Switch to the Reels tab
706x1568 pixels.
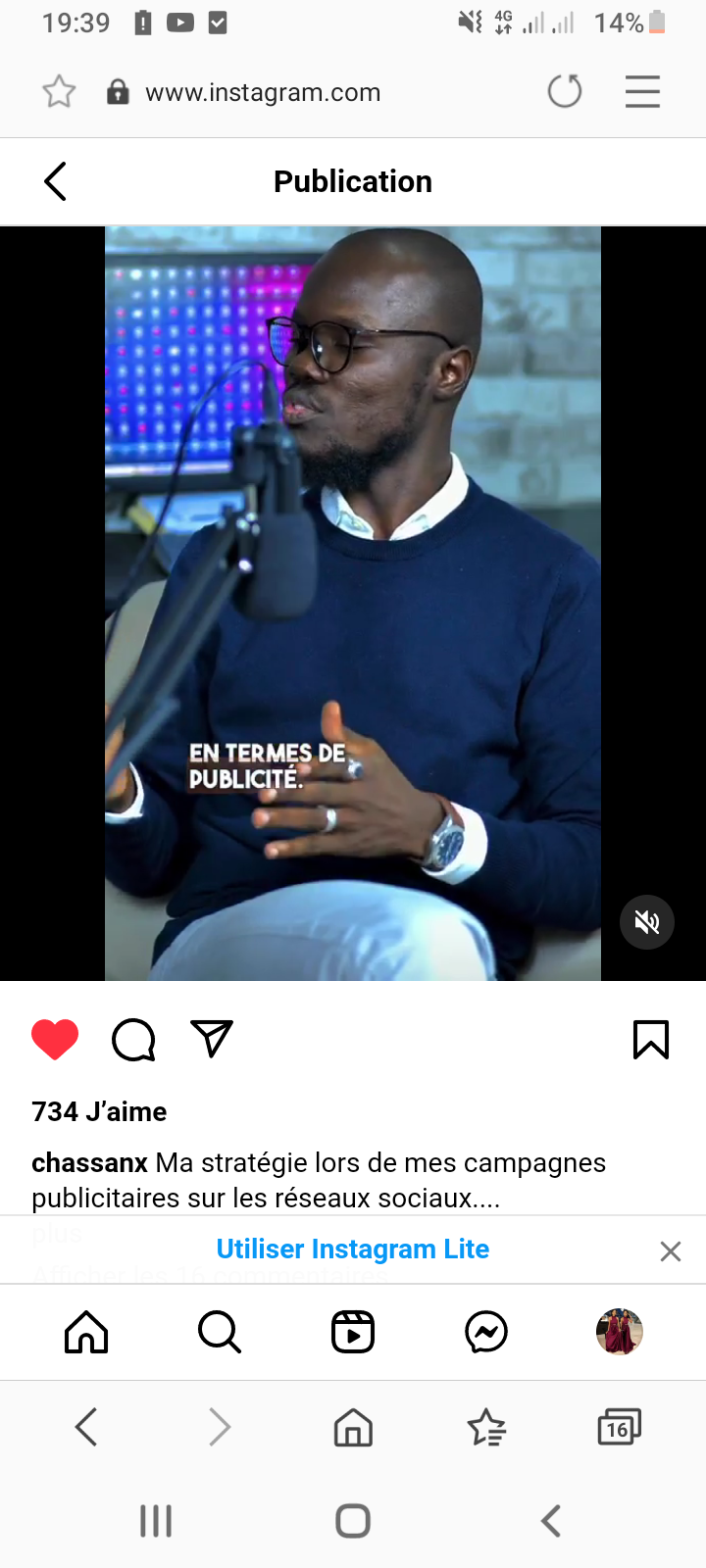coord(353,1332)
